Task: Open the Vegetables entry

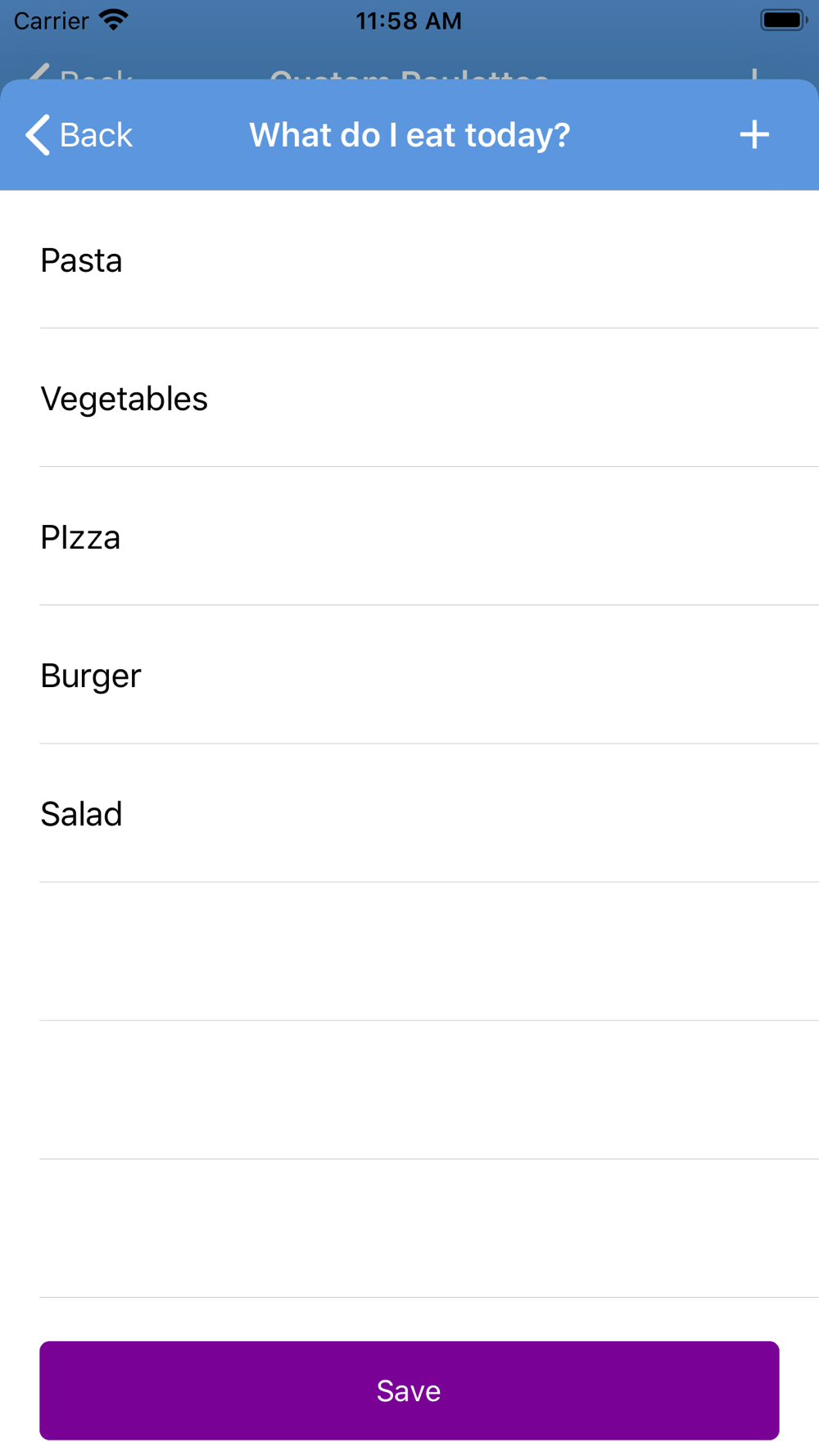Action: click(409, 398)
